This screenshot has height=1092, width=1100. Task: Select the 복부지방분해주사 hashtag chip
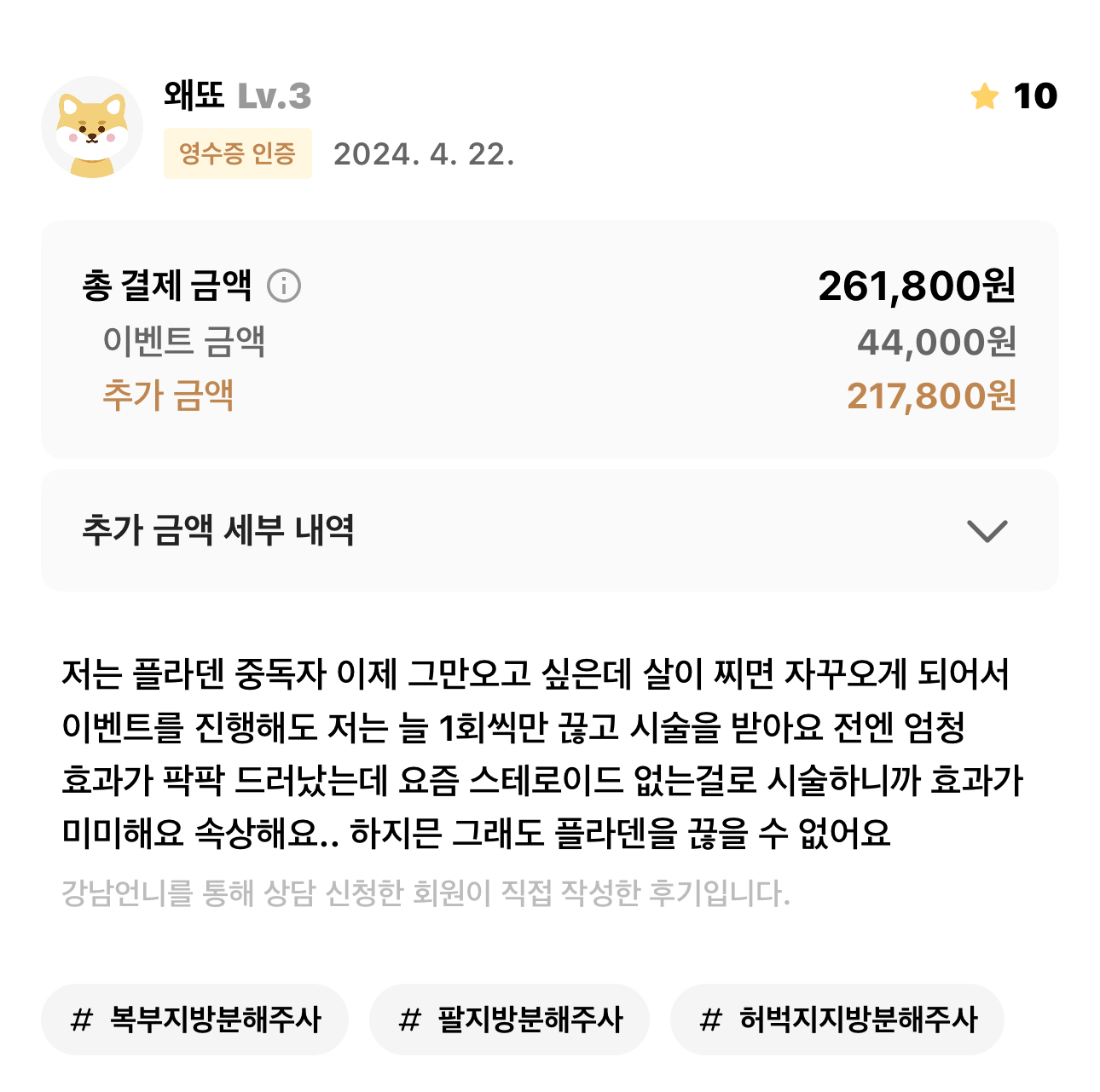point(194,1020)
